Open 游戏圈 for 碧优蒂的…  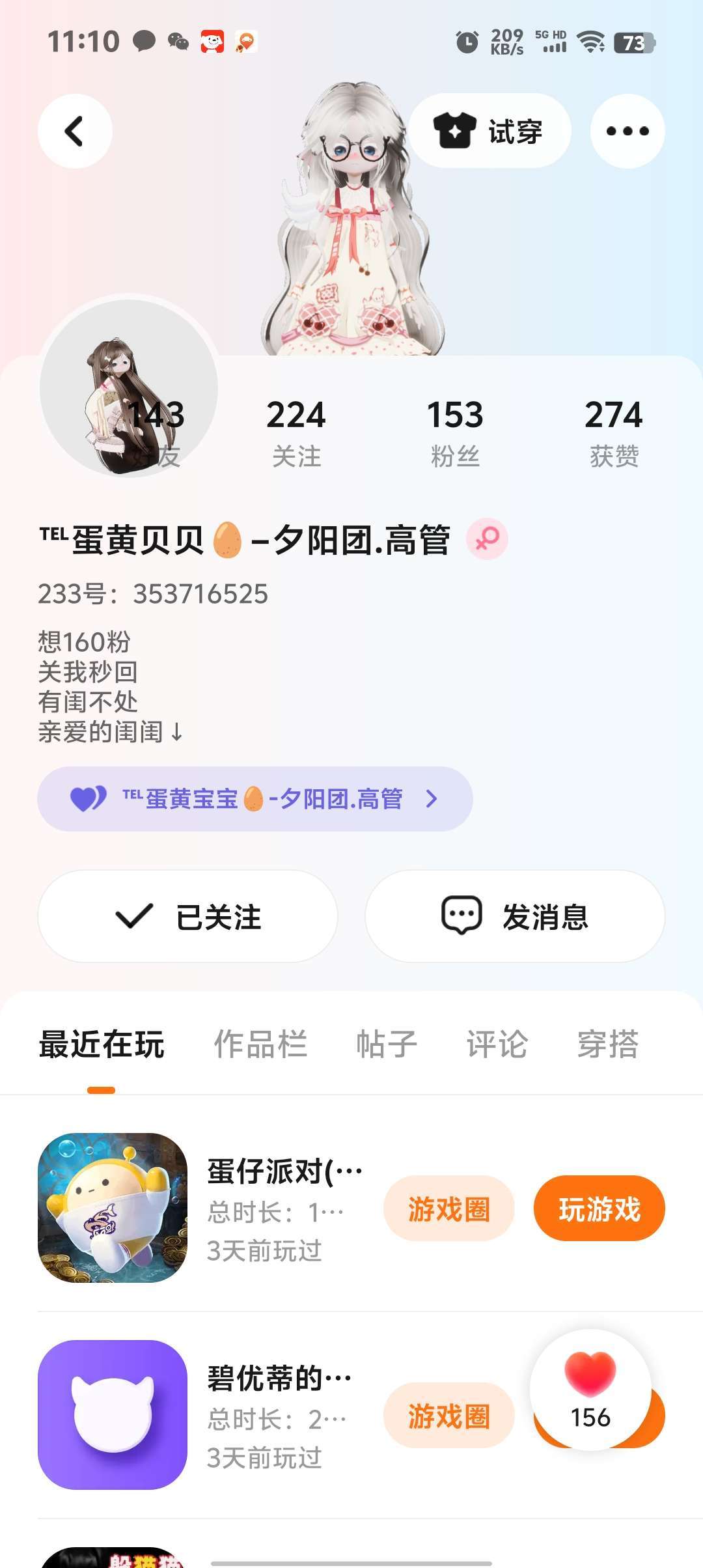coord(448,1416)
